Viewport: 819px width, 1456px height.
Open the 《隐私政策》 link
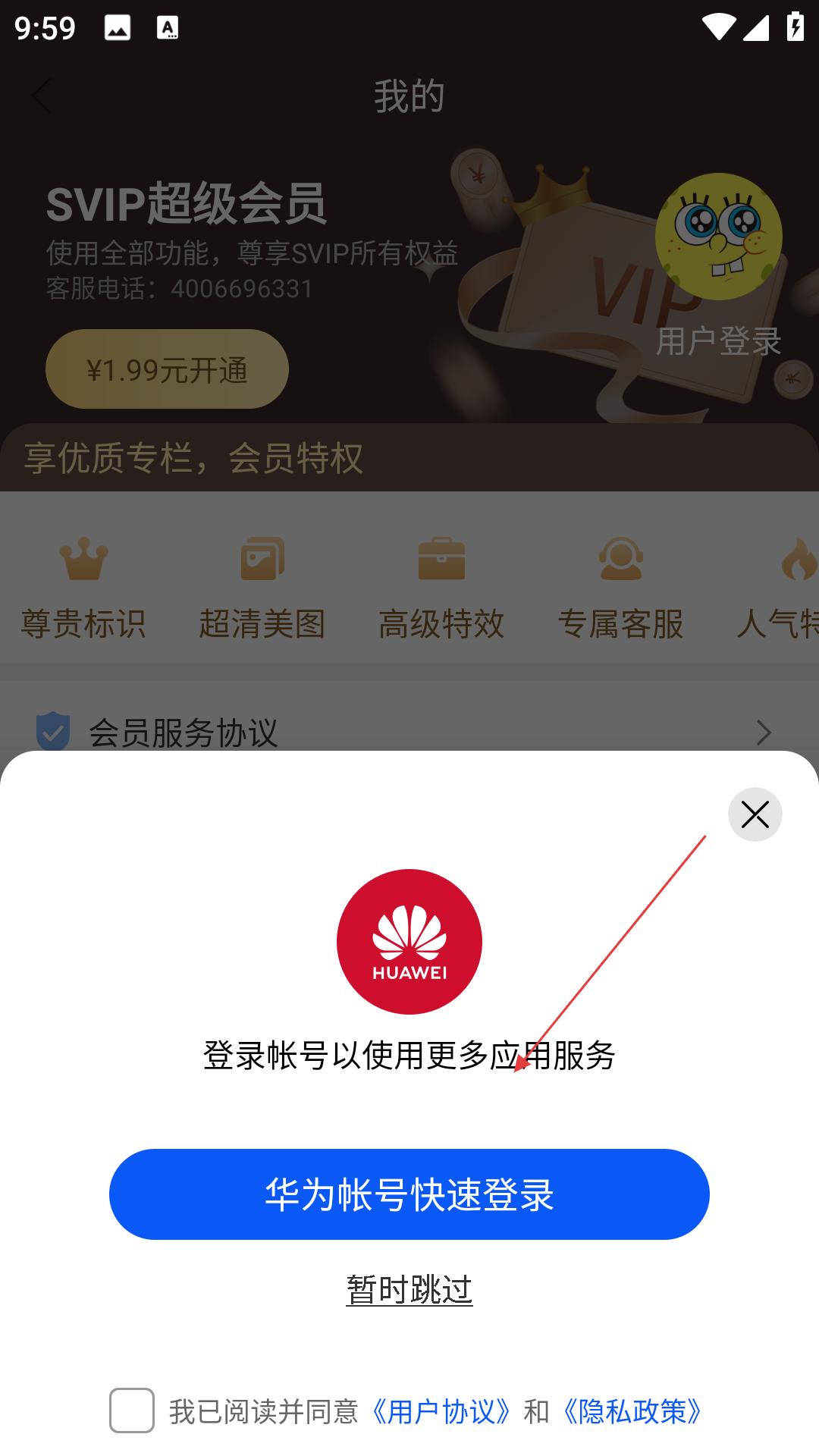click(x=632, y=1411)
